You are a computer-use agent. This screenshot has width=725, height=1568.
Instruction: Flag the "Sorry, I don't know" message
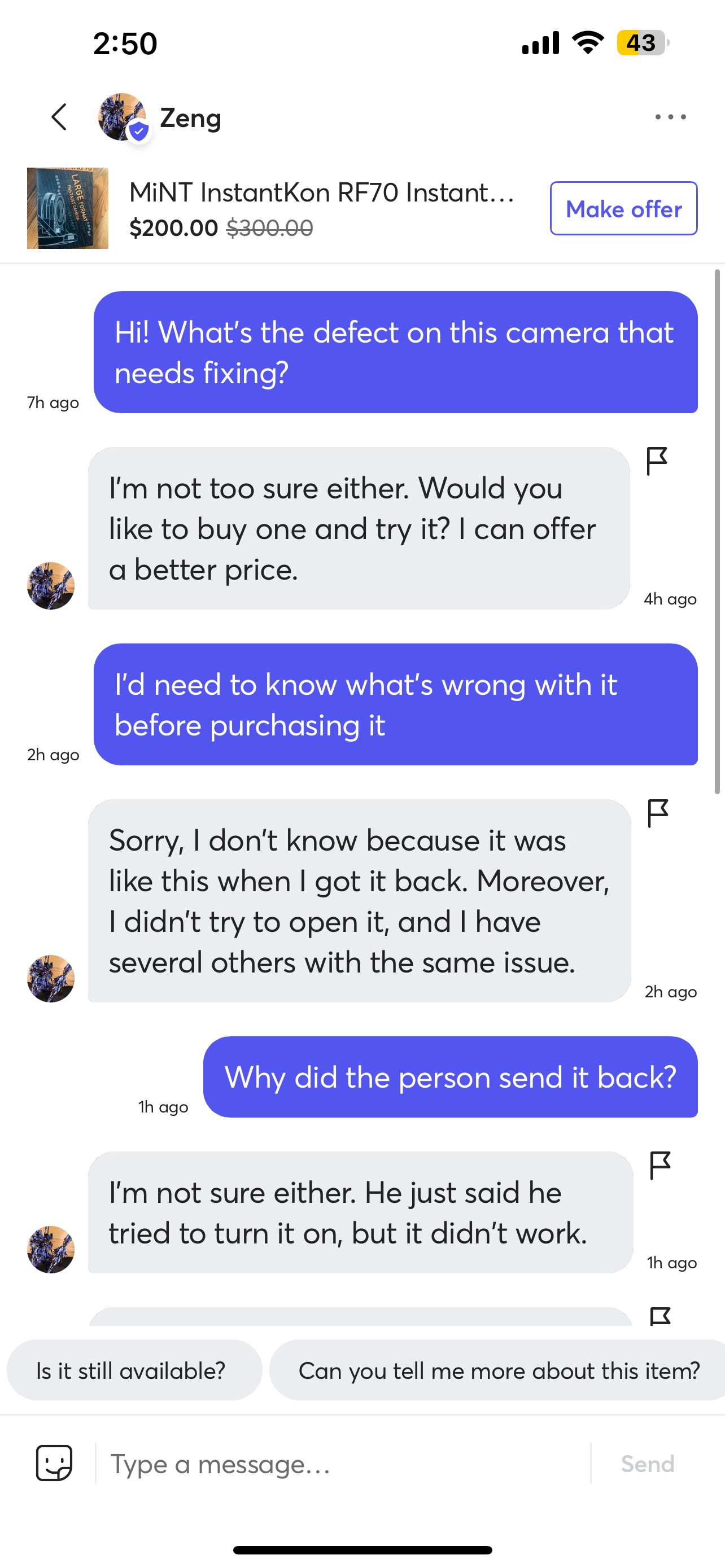point(657,813)
